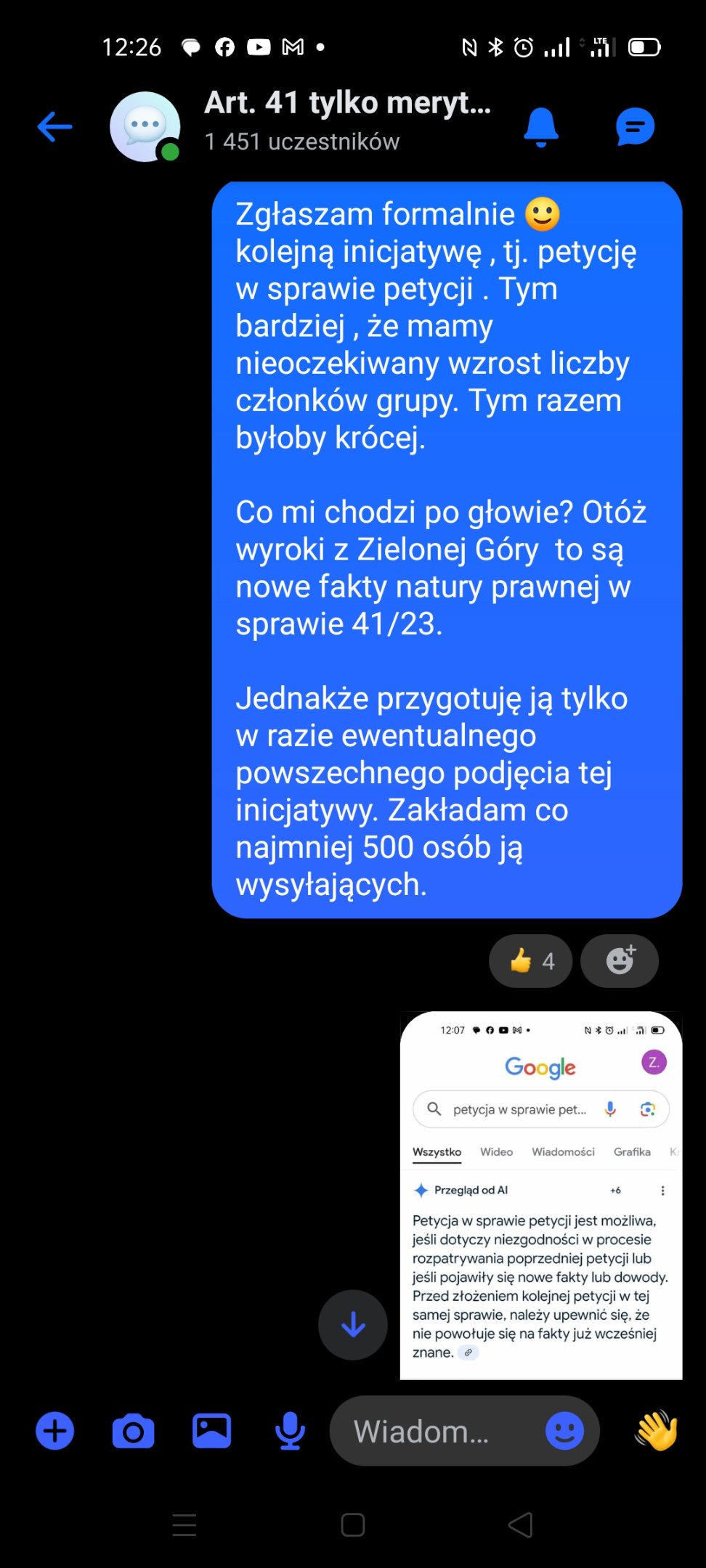Open the chat threads icon
The height and width of the screenshot is (1568, 706).
click(x=635, y=127)
